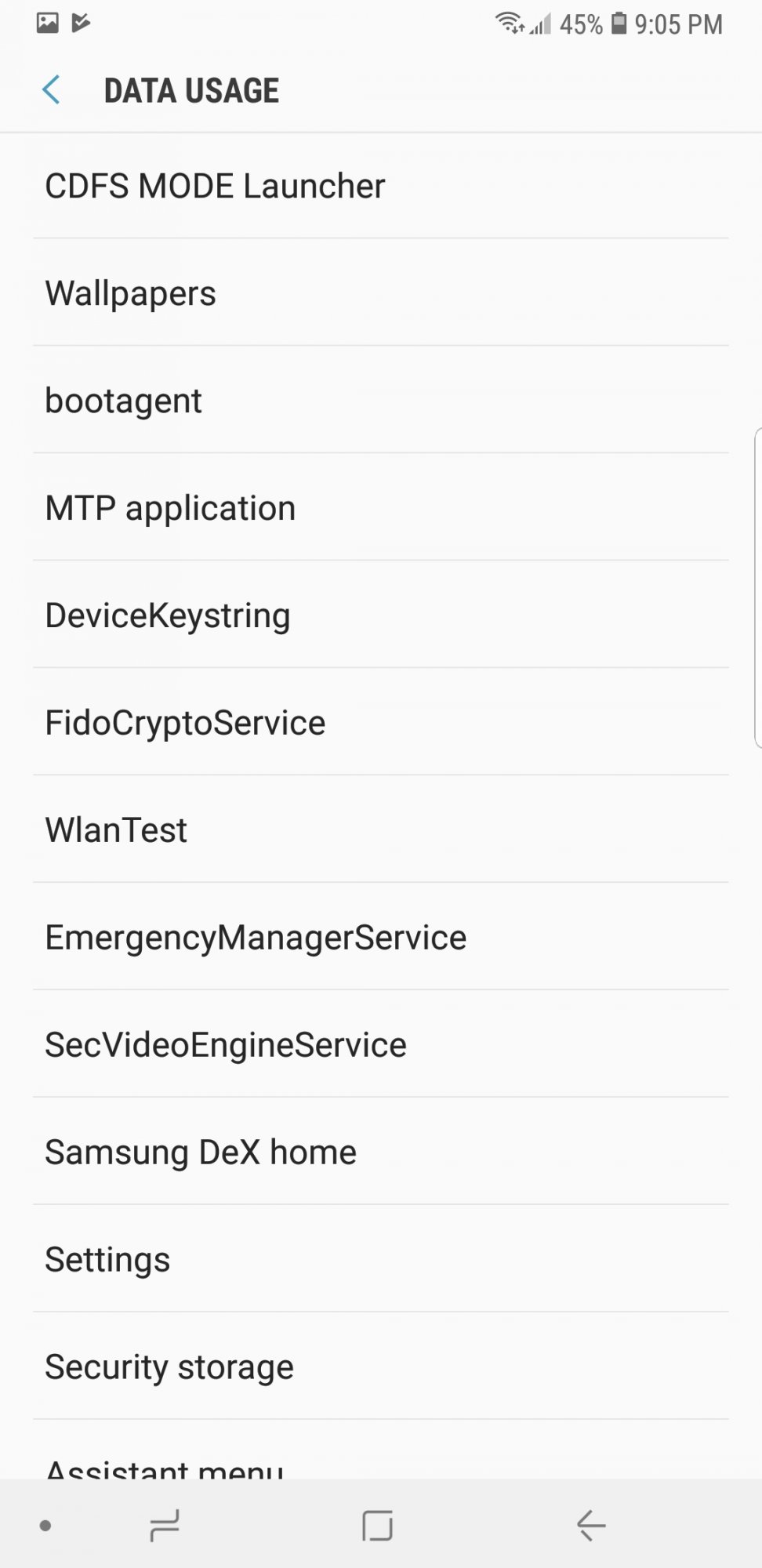
Task: Tap the MTP application row
Action: point(381,507)
